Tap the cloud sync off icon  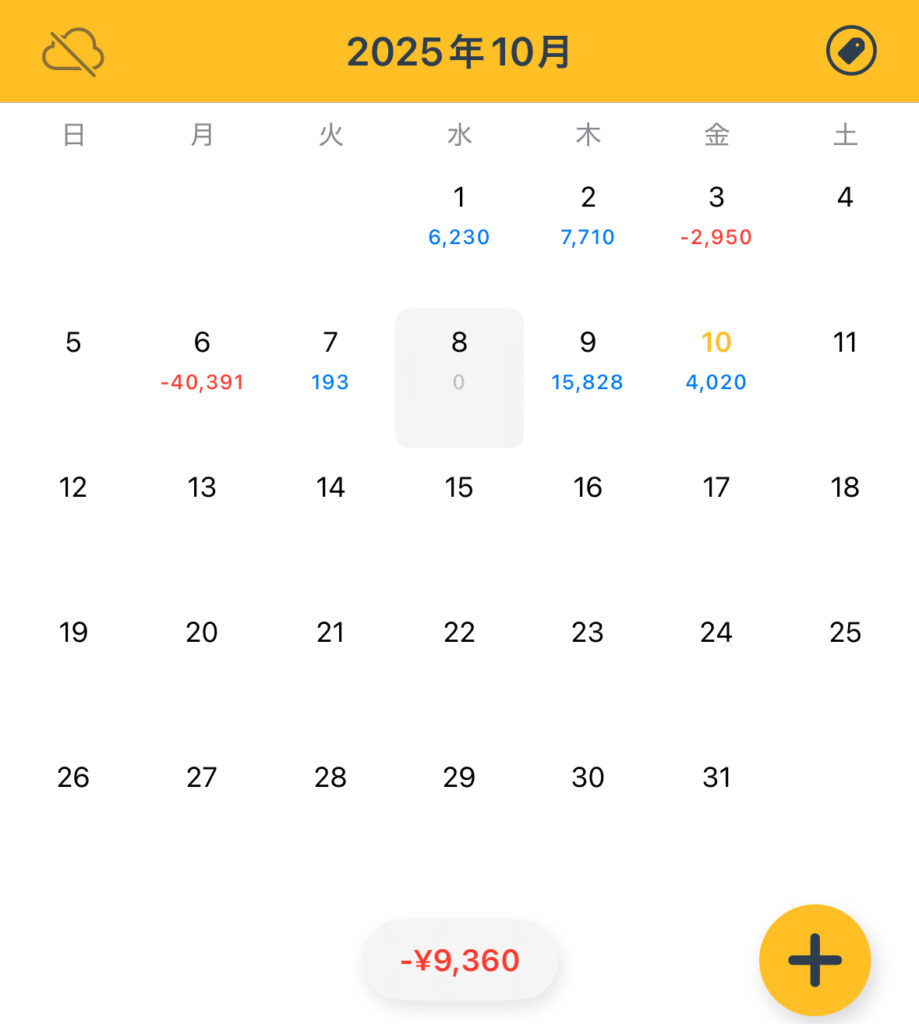tap(73, 52)
